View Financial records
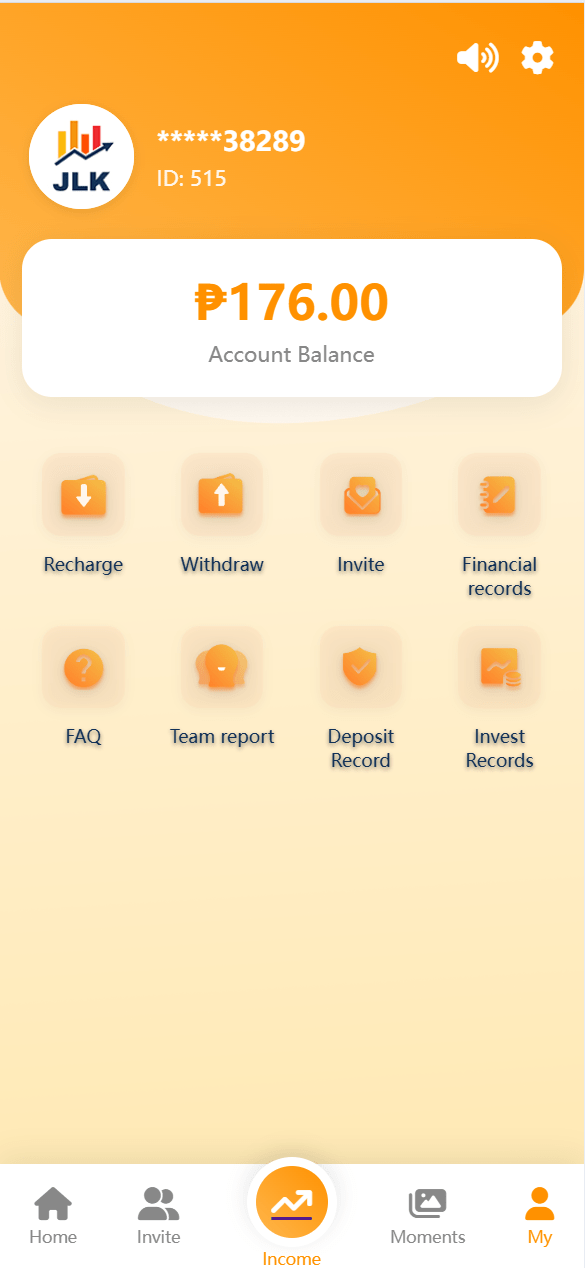Viewport: 585px width, 1268px height. (x=500, y=526)
